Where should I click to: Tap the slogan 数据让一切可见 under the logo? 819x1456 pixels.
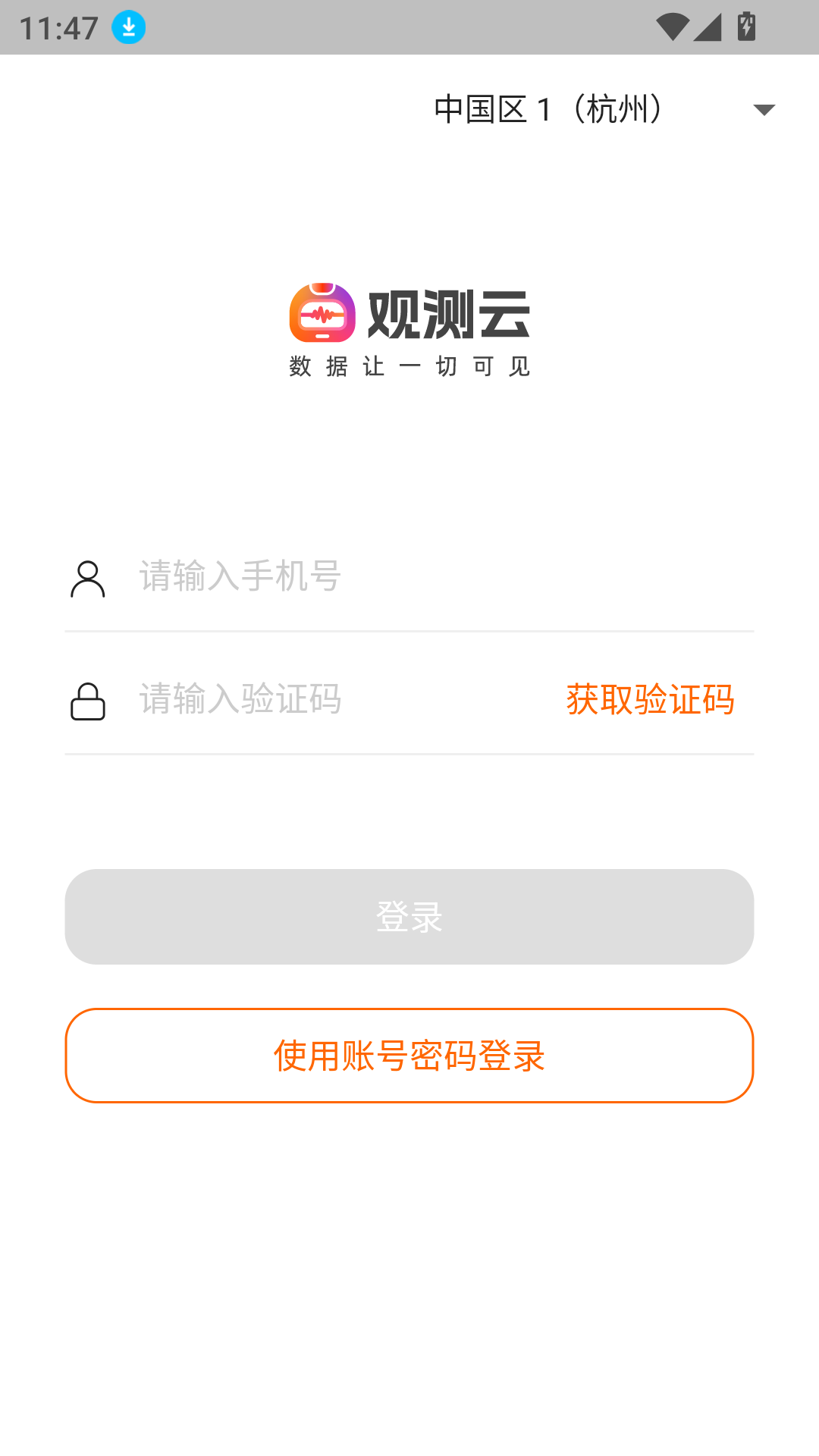pos(409,366)
